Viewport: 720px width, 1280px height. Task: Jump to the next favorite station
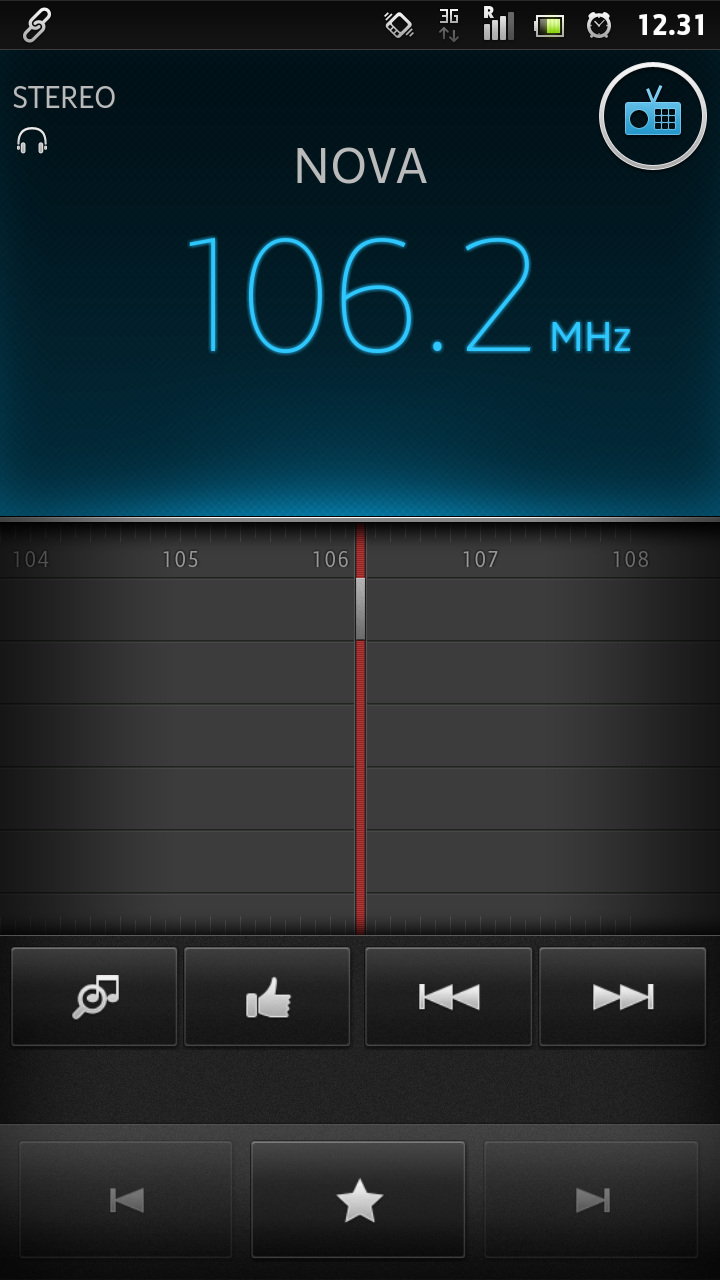591,1199
